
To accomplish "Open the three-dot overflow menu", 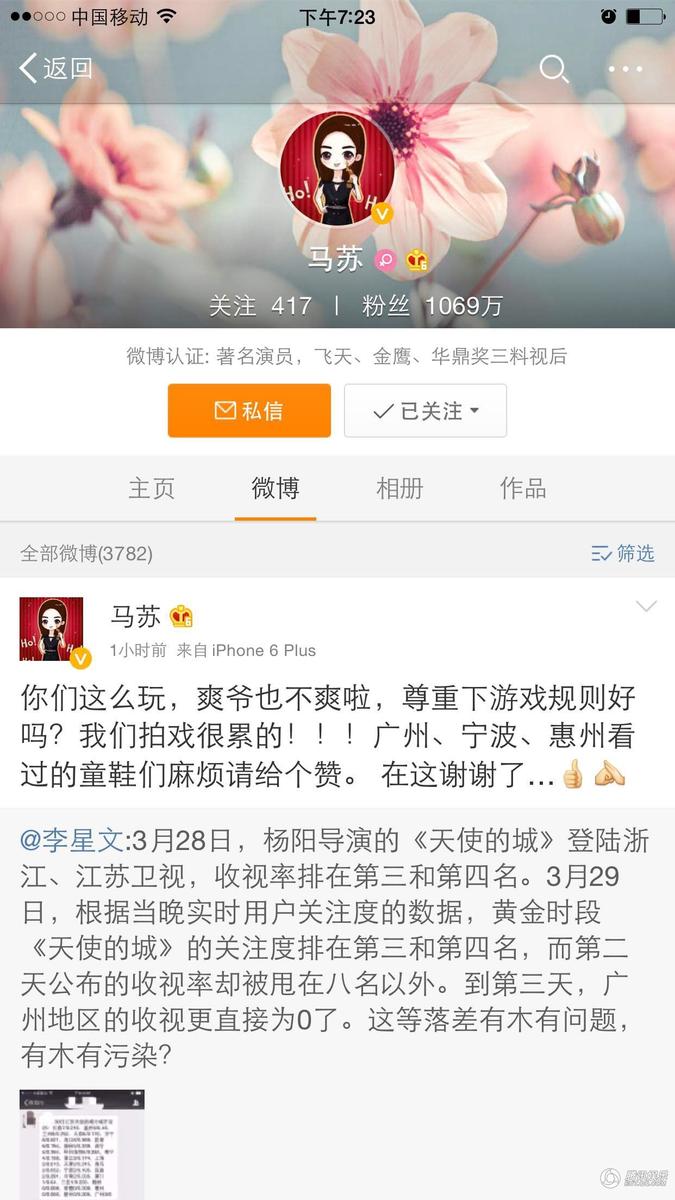I will [x=625, y=68].
